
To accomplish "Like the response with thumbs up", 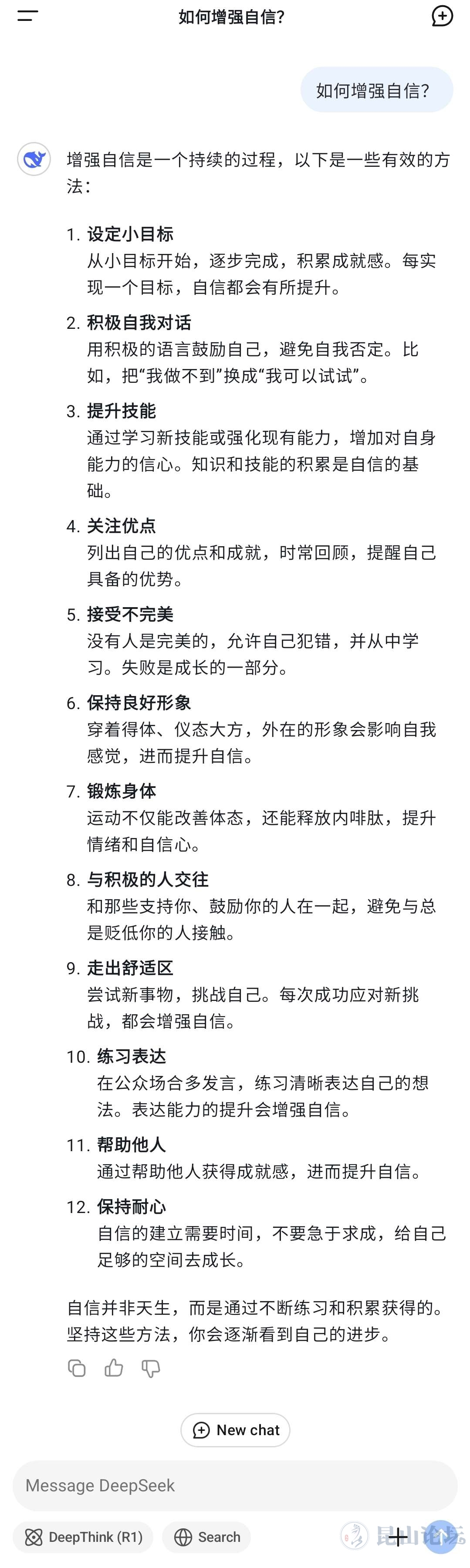I will click(x=113, y=1368).
